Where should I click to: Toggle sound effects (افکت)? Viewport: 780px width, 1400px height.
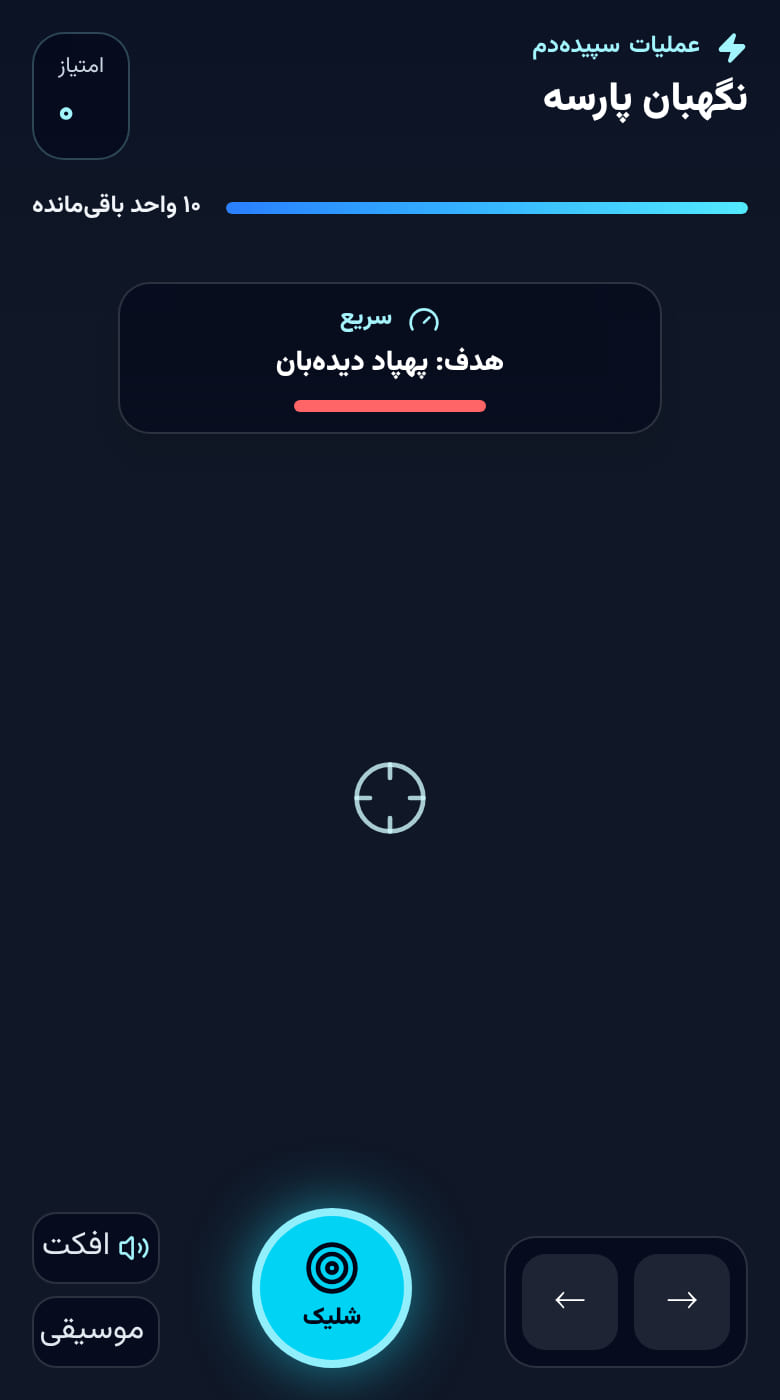(x=96, y=1247)
